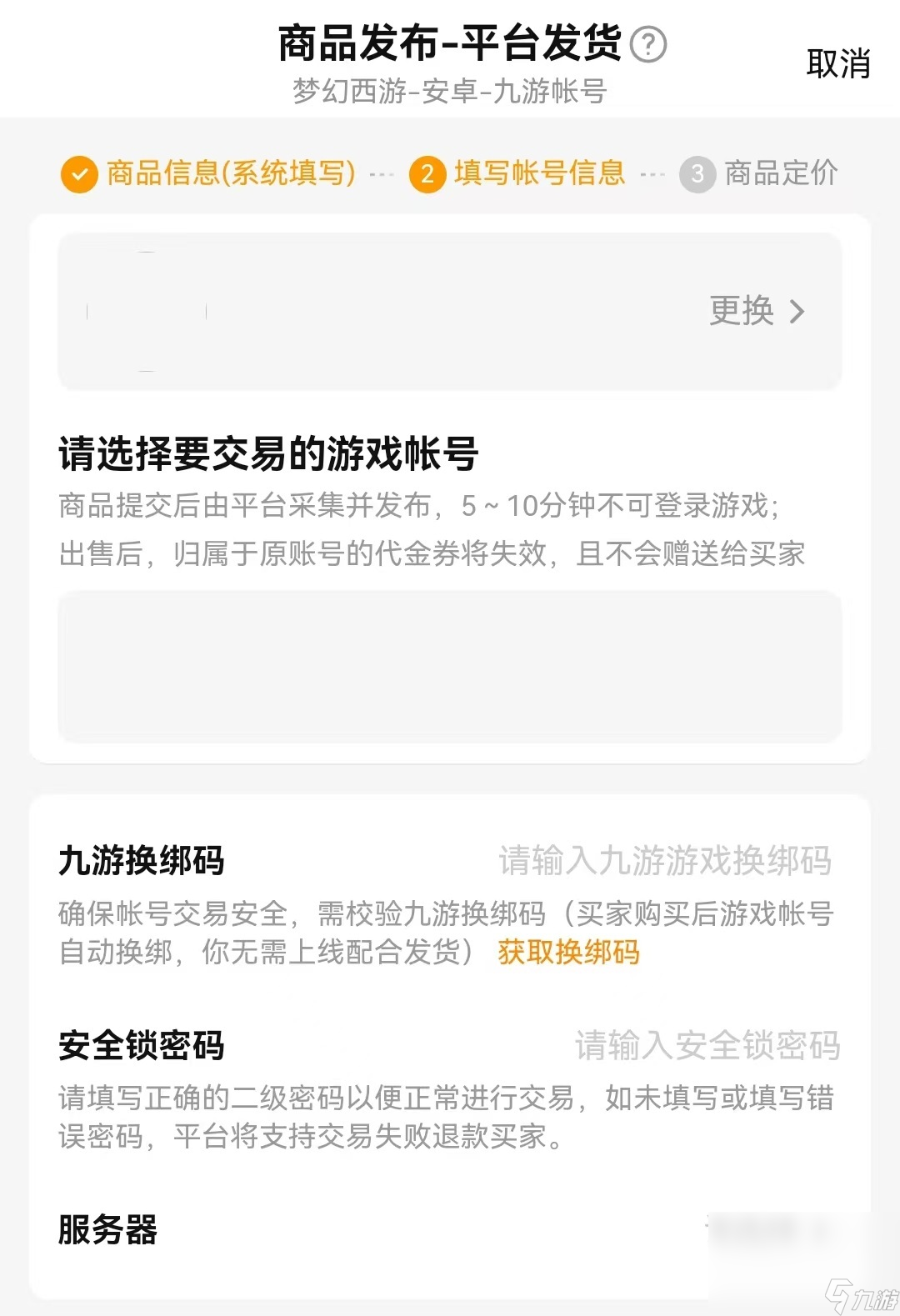Select the game account box to trade
Viewport: 900px width, 1316px height.
click(x=449, y=667)
